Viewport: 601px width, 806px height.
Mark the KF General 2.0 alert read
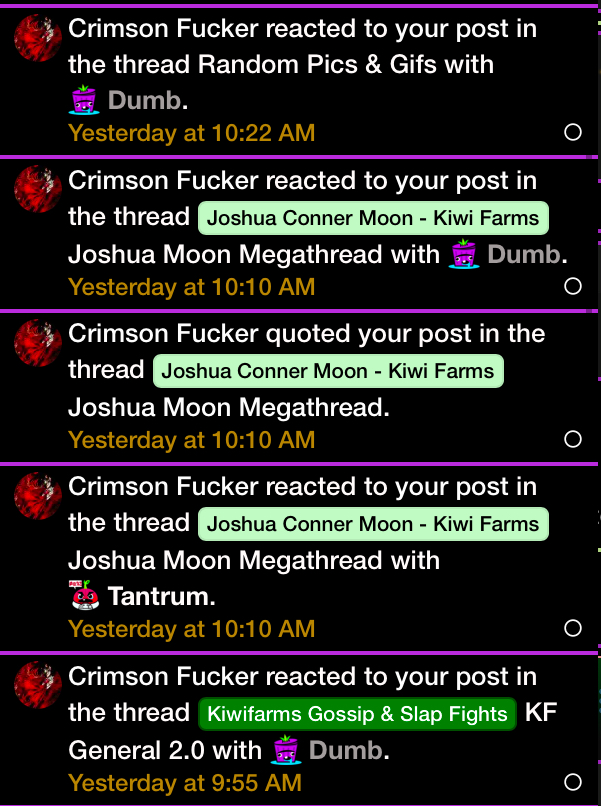coord(573,782)
